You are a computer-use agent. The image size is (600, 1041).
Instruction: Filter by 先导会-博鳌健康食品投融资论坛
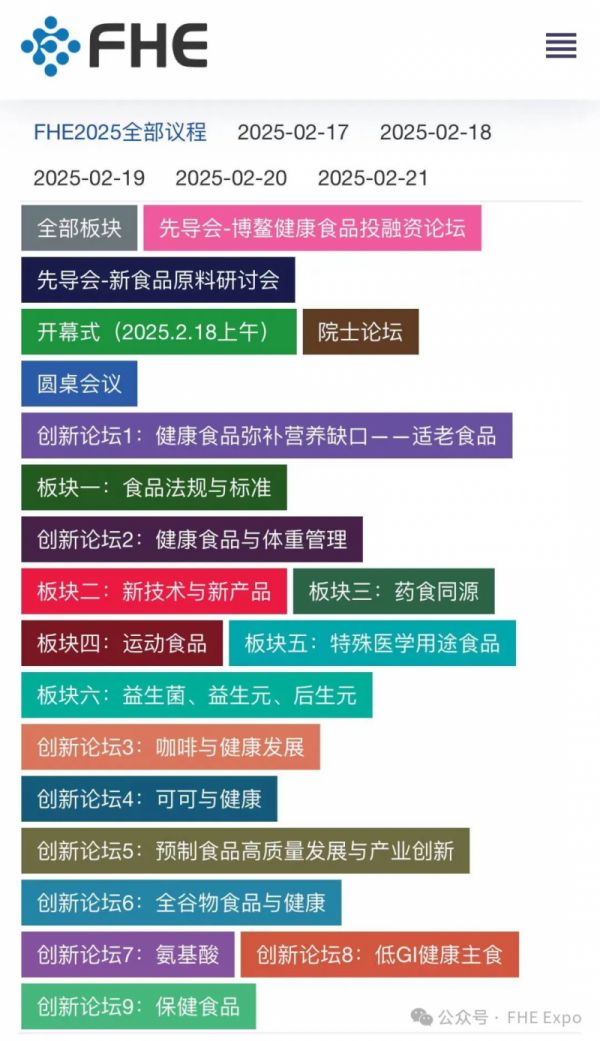pyautogui.click(x=312, y=228)
